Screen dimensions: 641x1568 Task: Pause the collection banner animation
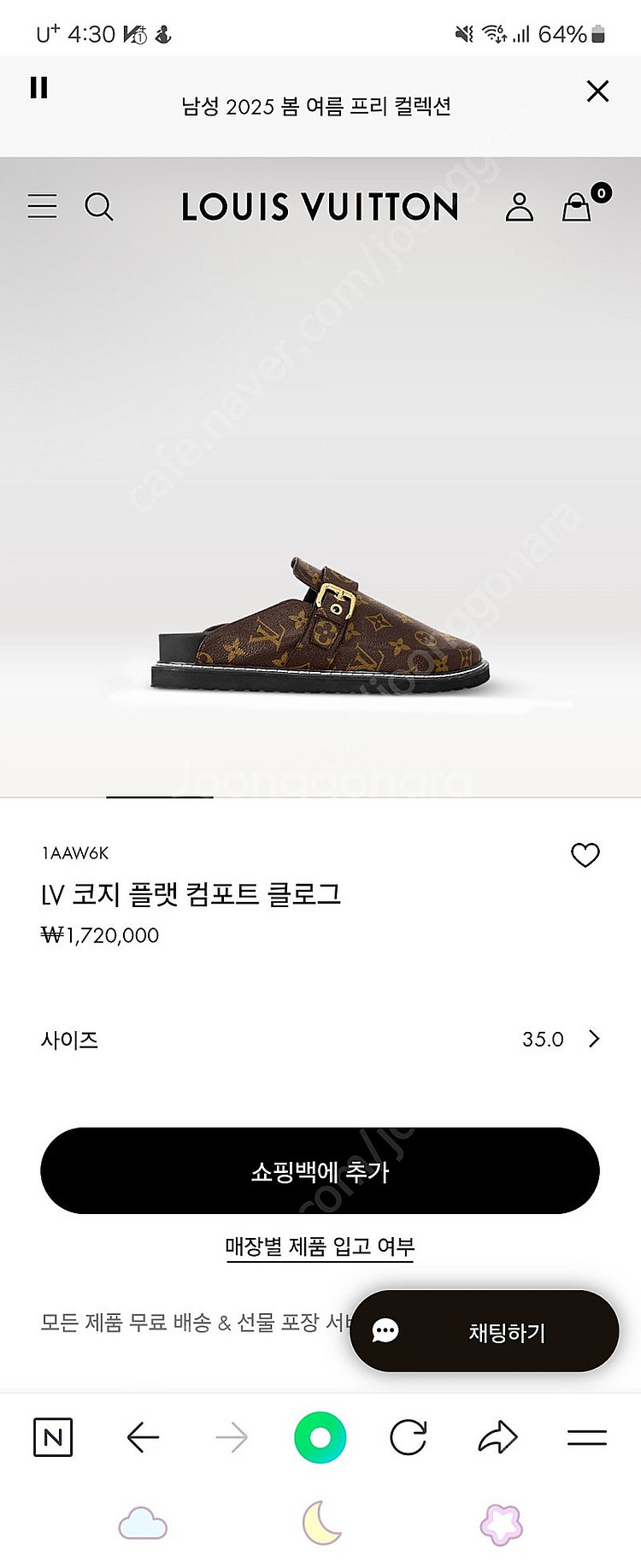click(38, 89)
